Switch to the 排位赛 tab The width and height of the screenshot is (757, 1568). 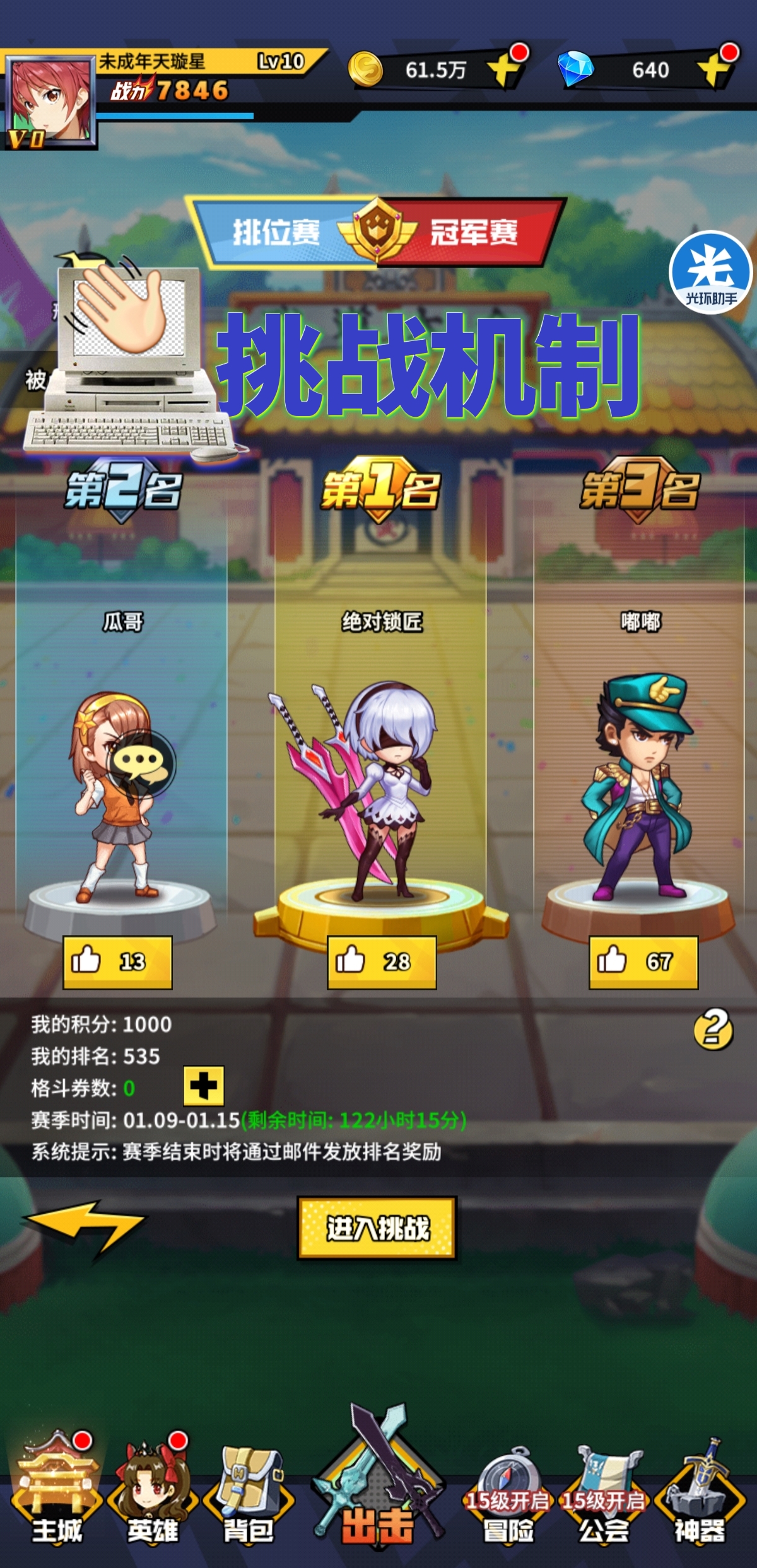point(276,233)
